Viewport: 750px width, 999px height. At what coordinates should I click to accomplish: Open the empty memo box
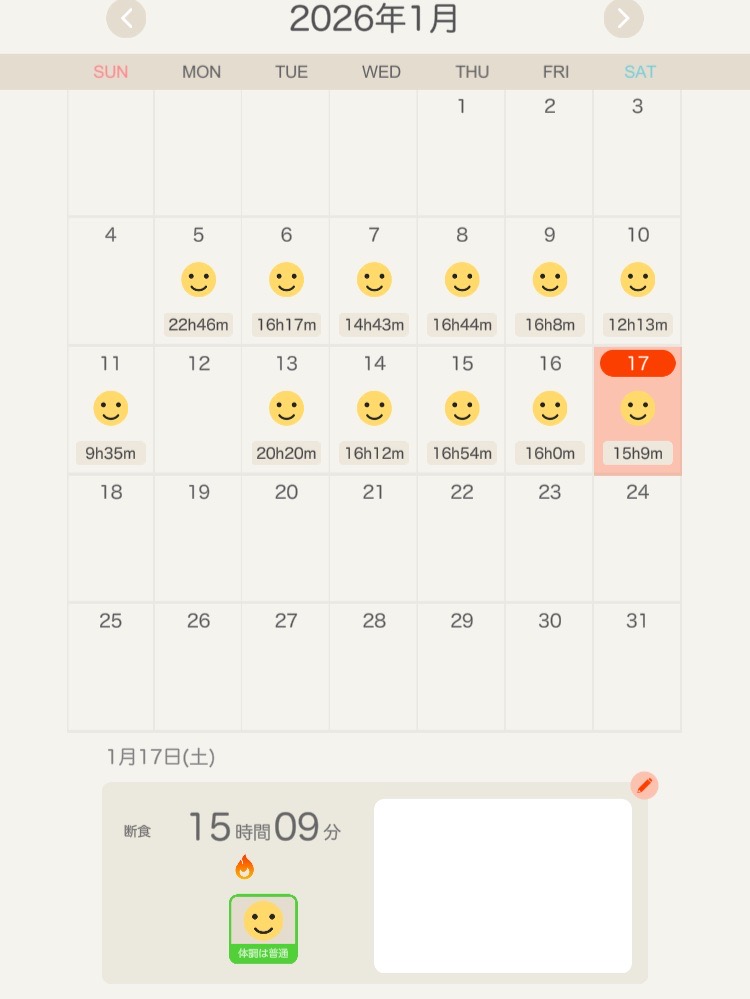pos(502,885)
